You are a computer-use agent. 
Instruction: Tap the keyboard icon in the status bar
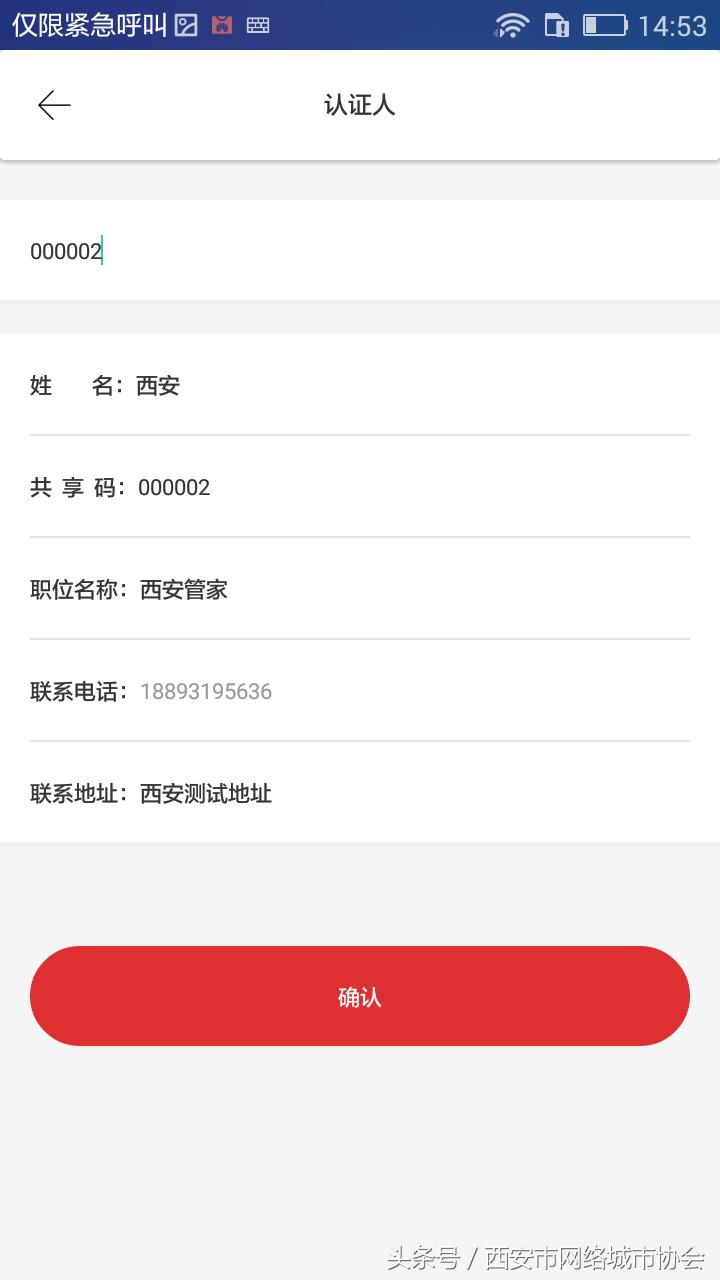(x=256, y=23)
